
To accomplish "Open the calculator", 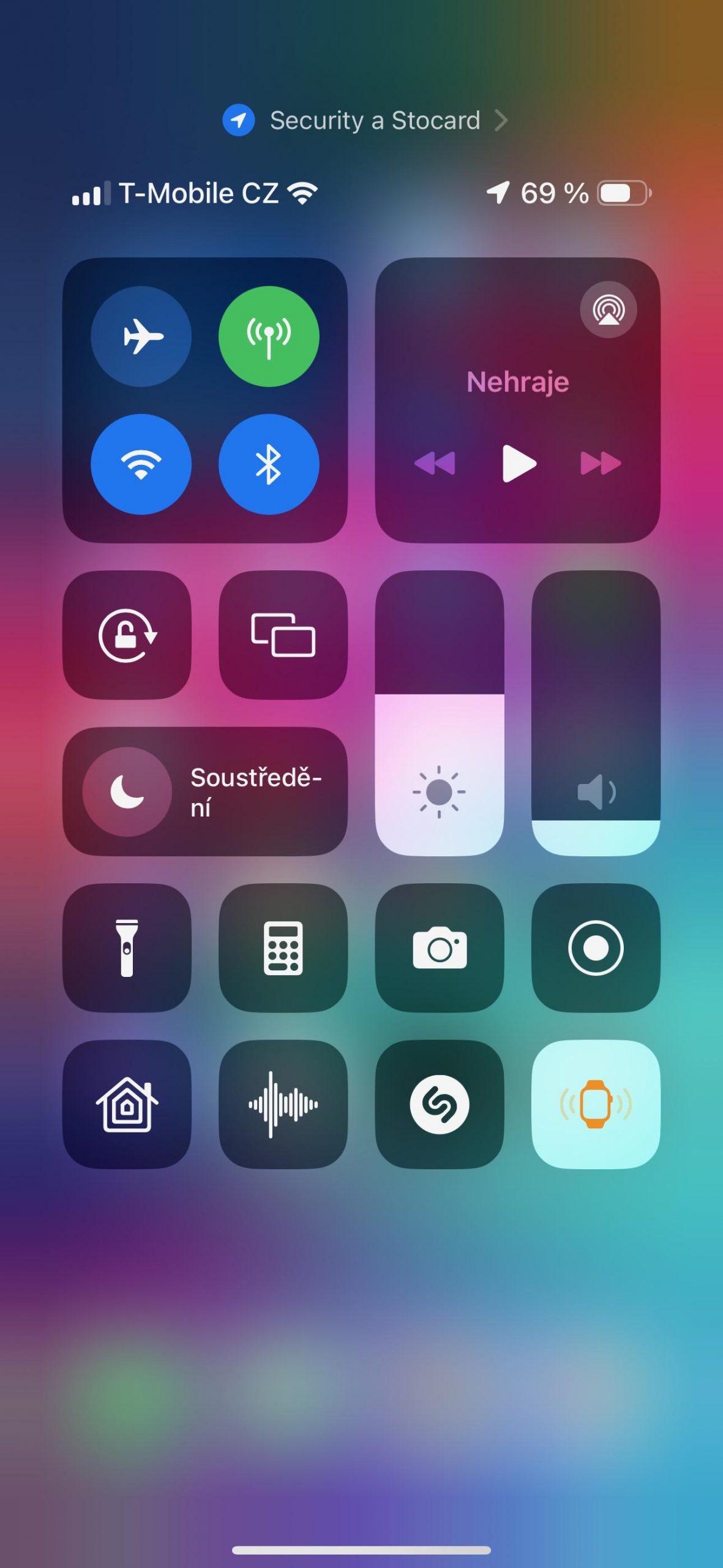I will click(x=283, y=948).
